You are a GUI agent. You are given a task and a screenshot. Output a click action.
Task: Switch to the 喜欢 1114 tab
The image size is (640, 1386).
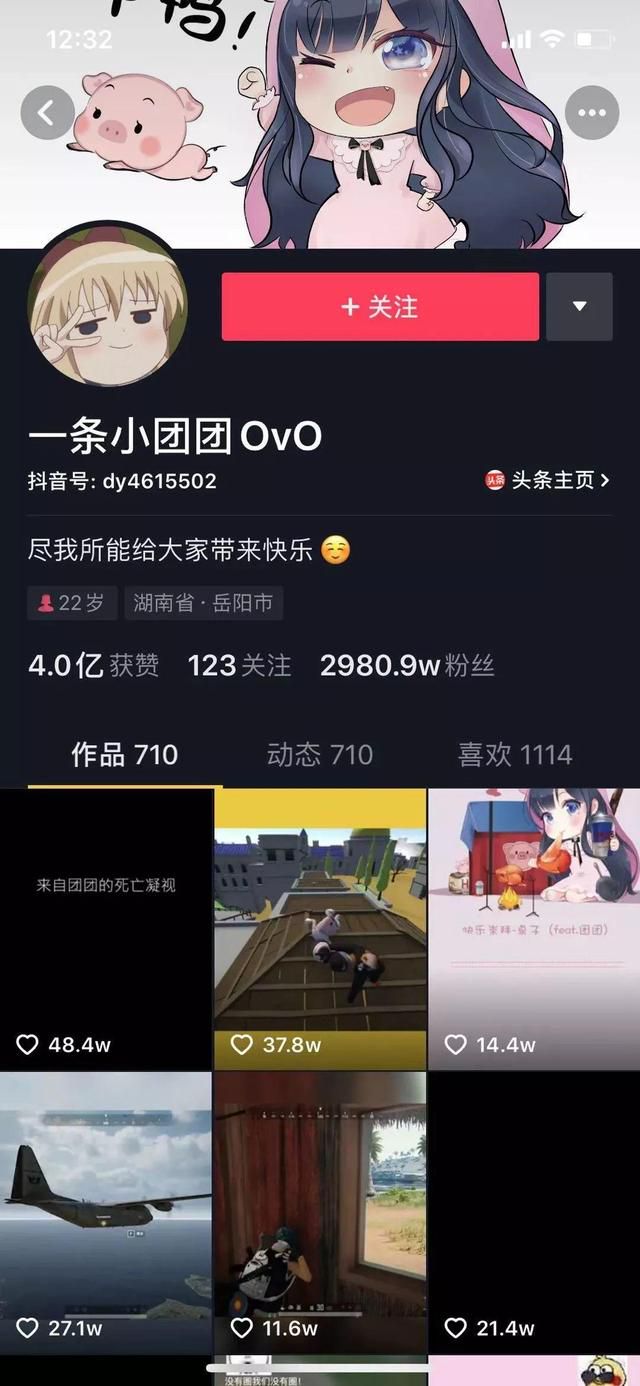point(514,754)
